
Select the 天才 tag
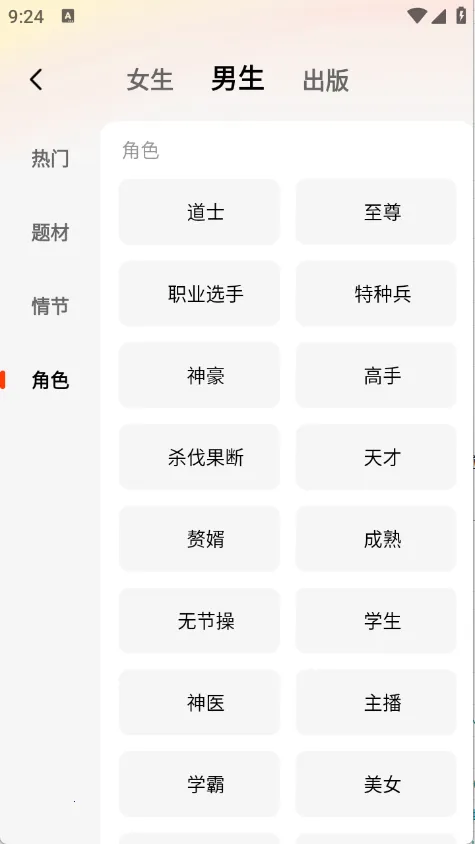tap(376, 458)
